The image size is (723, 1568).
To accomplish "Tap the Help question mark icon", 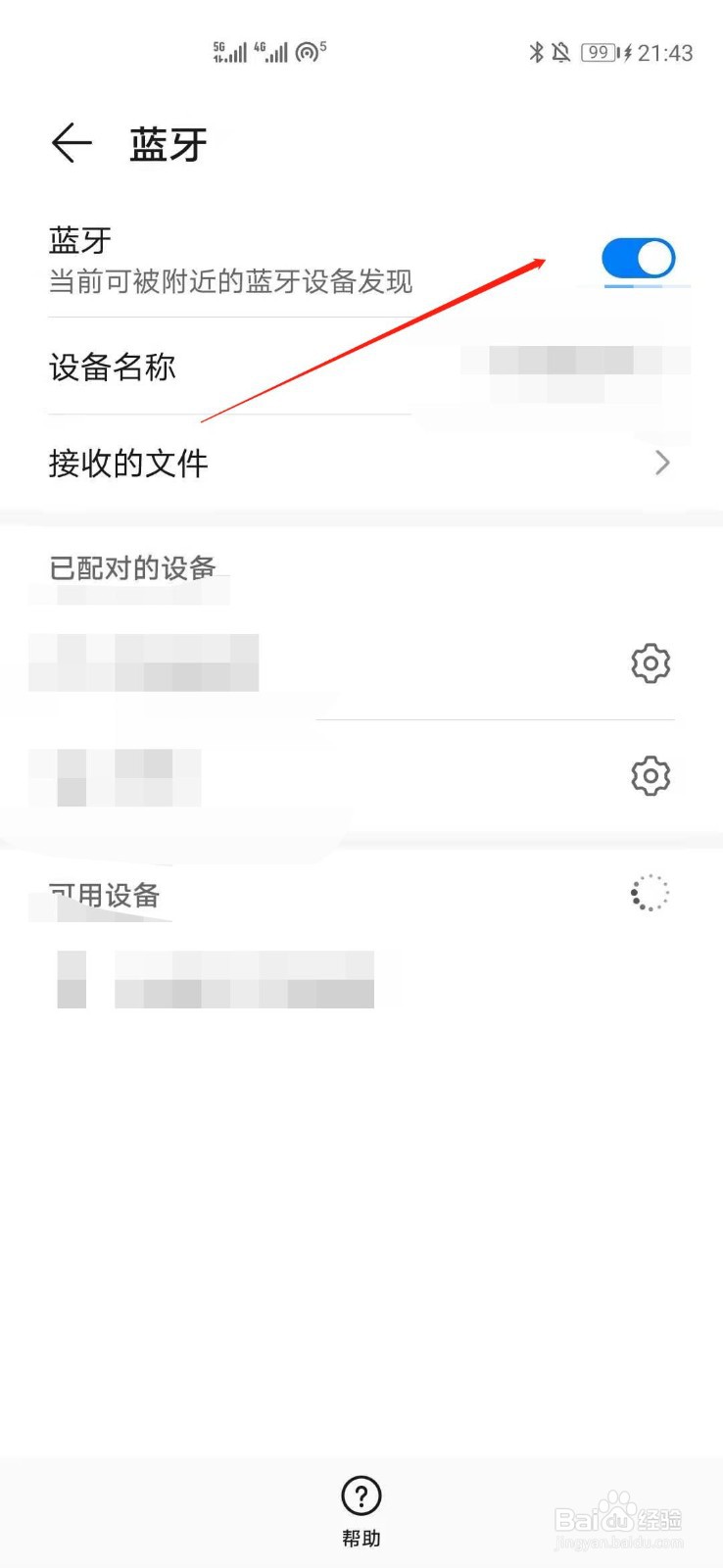I will (x=361, y=1496).
